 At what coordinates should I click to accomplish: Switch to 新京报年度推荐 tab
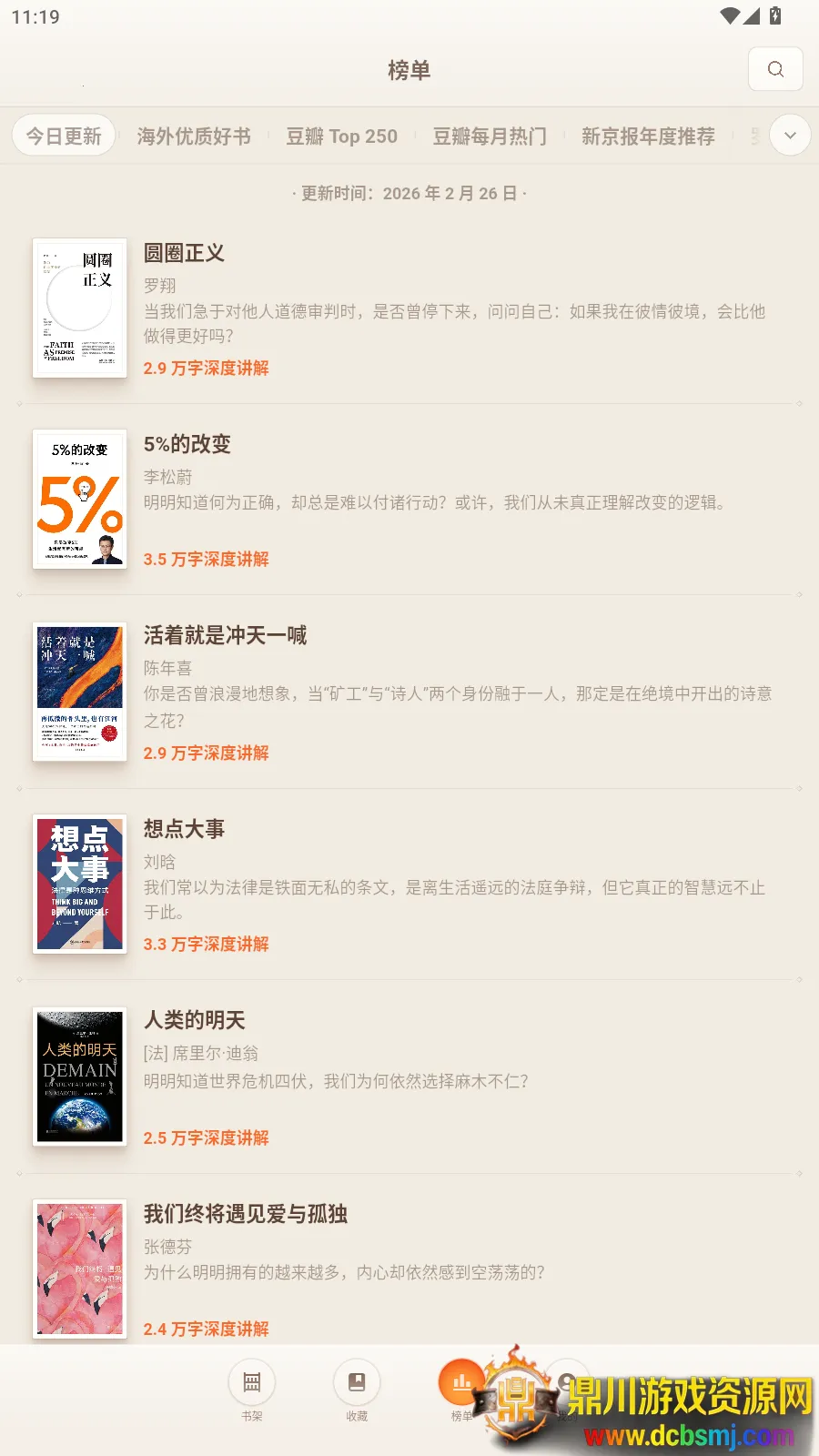point(648,136)
